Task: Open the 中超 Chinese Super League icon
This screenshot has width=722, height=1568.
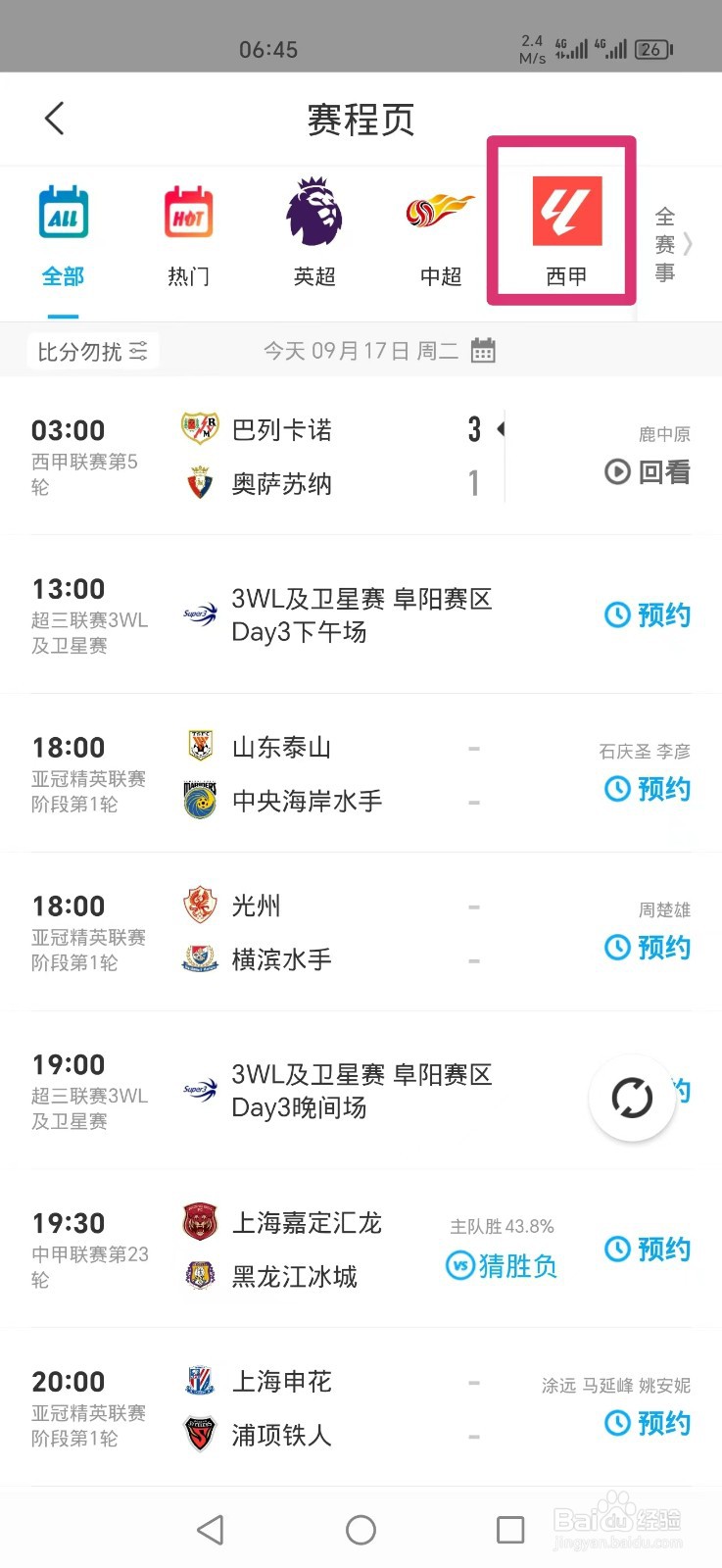Action: coord(438,212)
